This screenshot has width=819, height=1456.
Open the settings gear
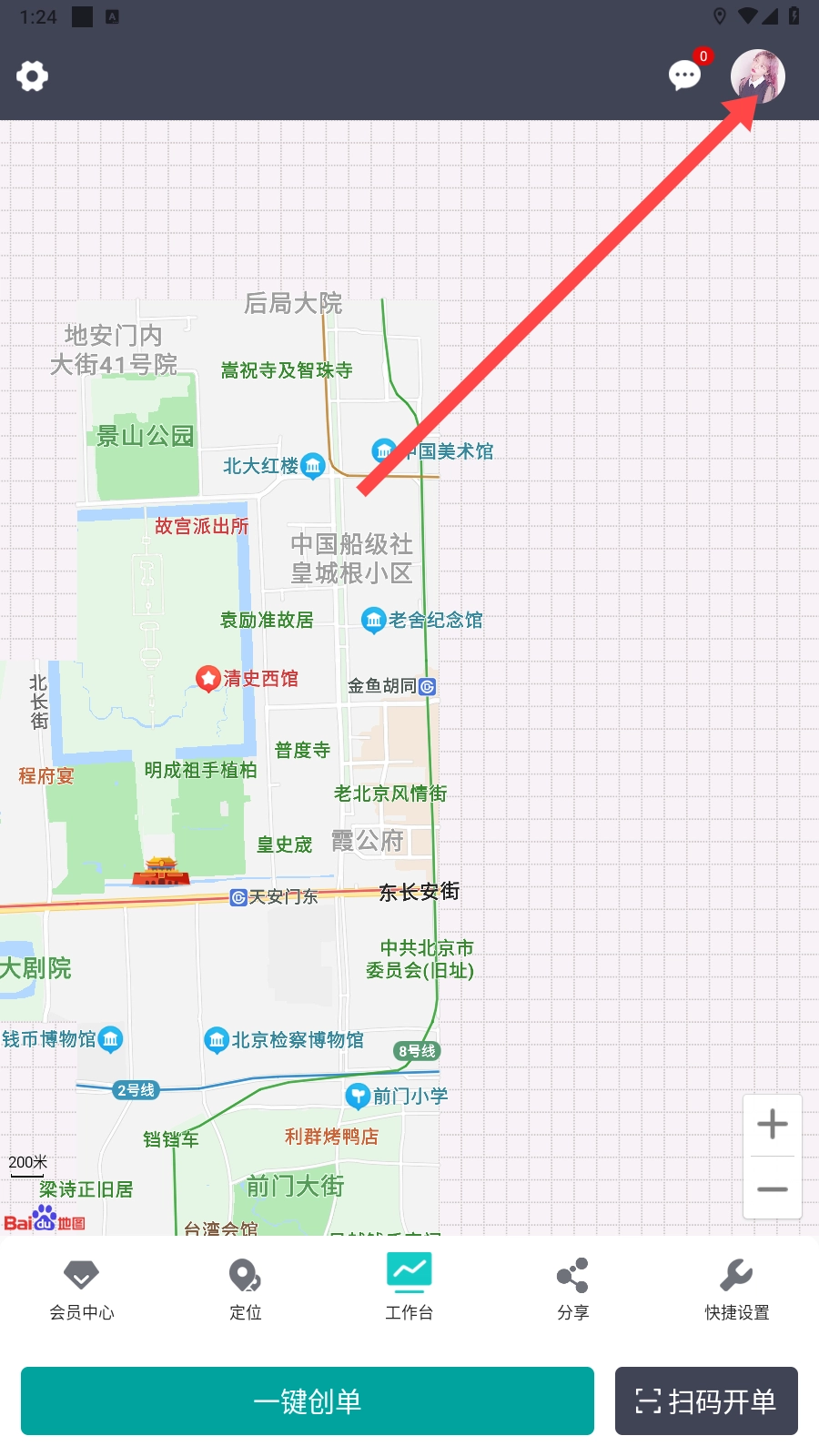(33, 76)
